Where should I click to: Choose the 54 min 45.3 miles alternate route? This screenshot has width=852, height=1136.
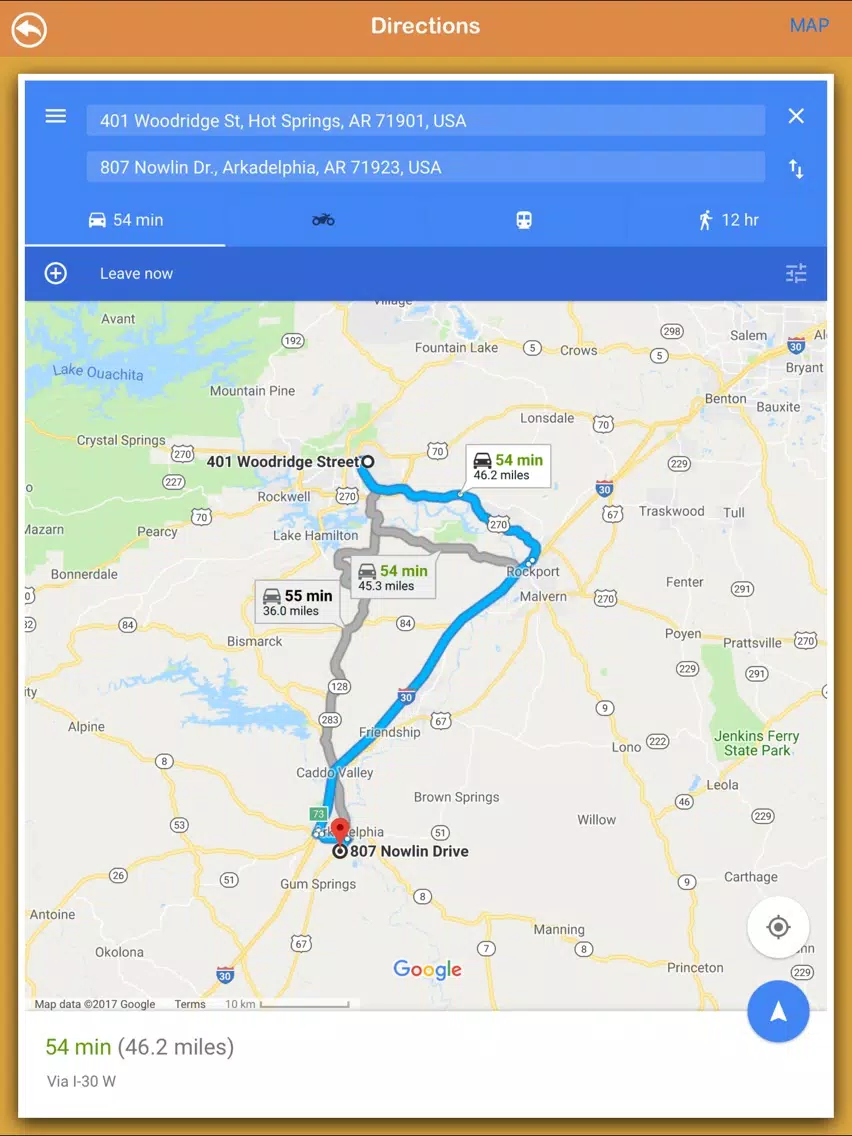point(393,577)
